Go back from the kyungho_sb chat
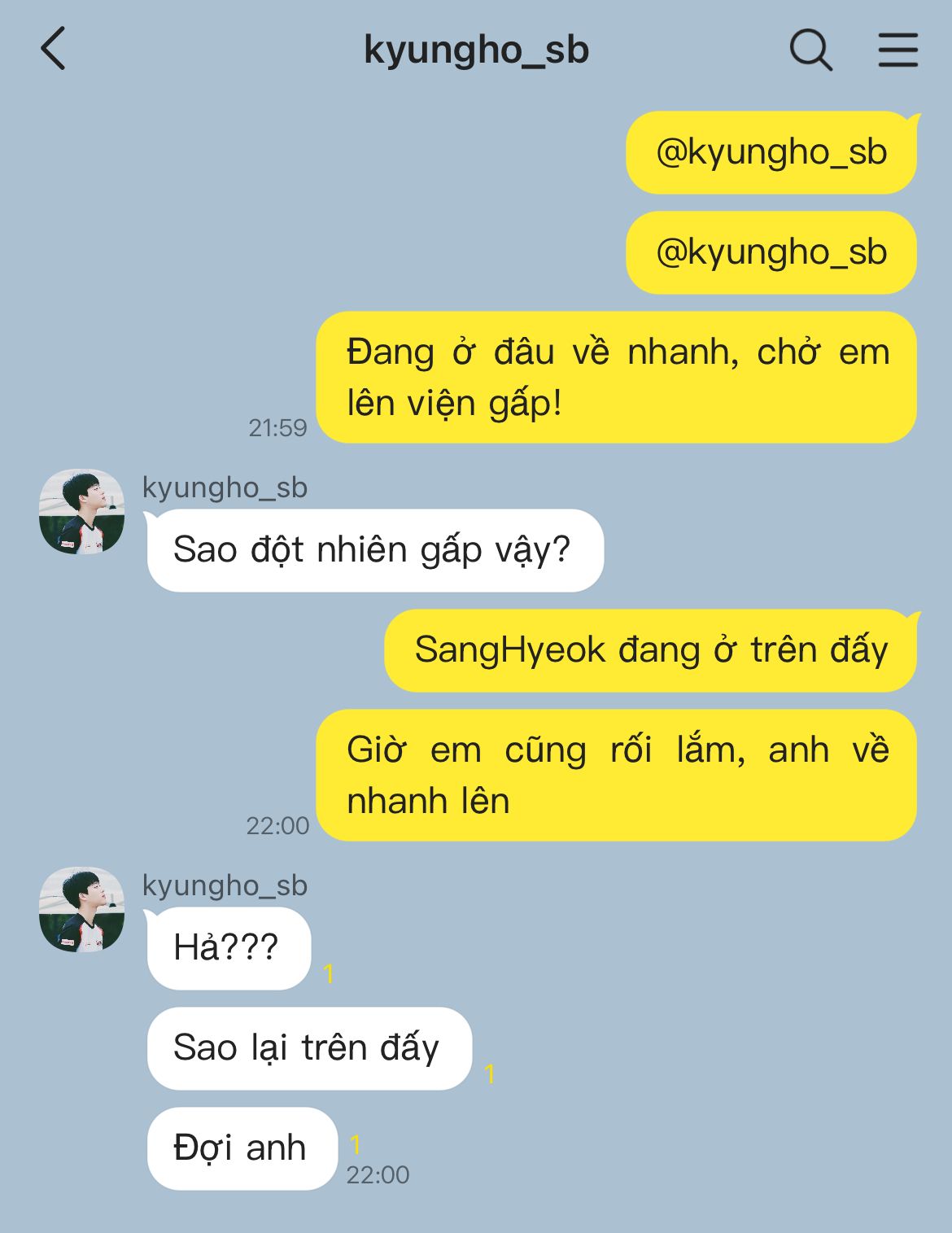Screen dimensions: 952x1233 [54, 49]
